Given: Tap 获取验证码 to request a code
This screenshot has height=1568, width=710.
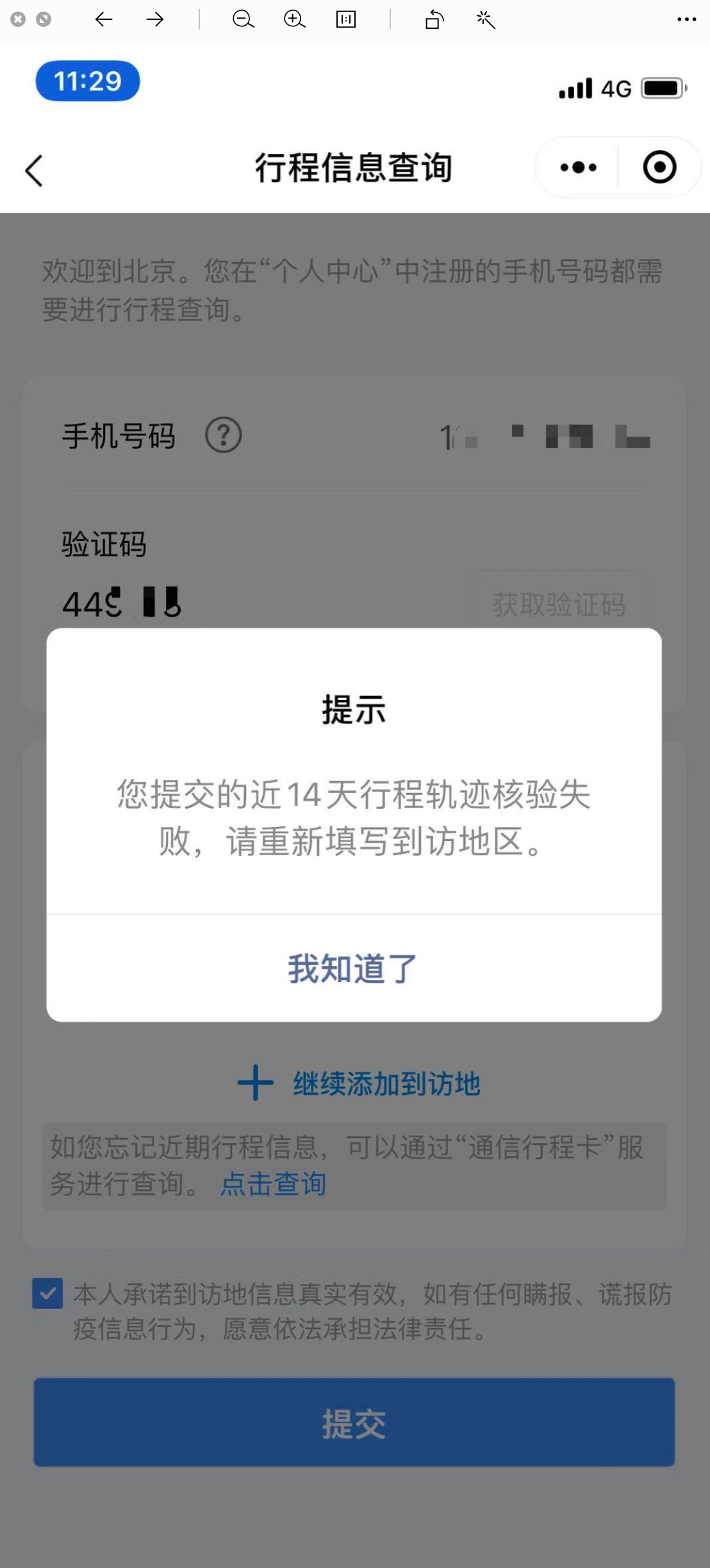Looking at the screenshot, I should 559,604.
